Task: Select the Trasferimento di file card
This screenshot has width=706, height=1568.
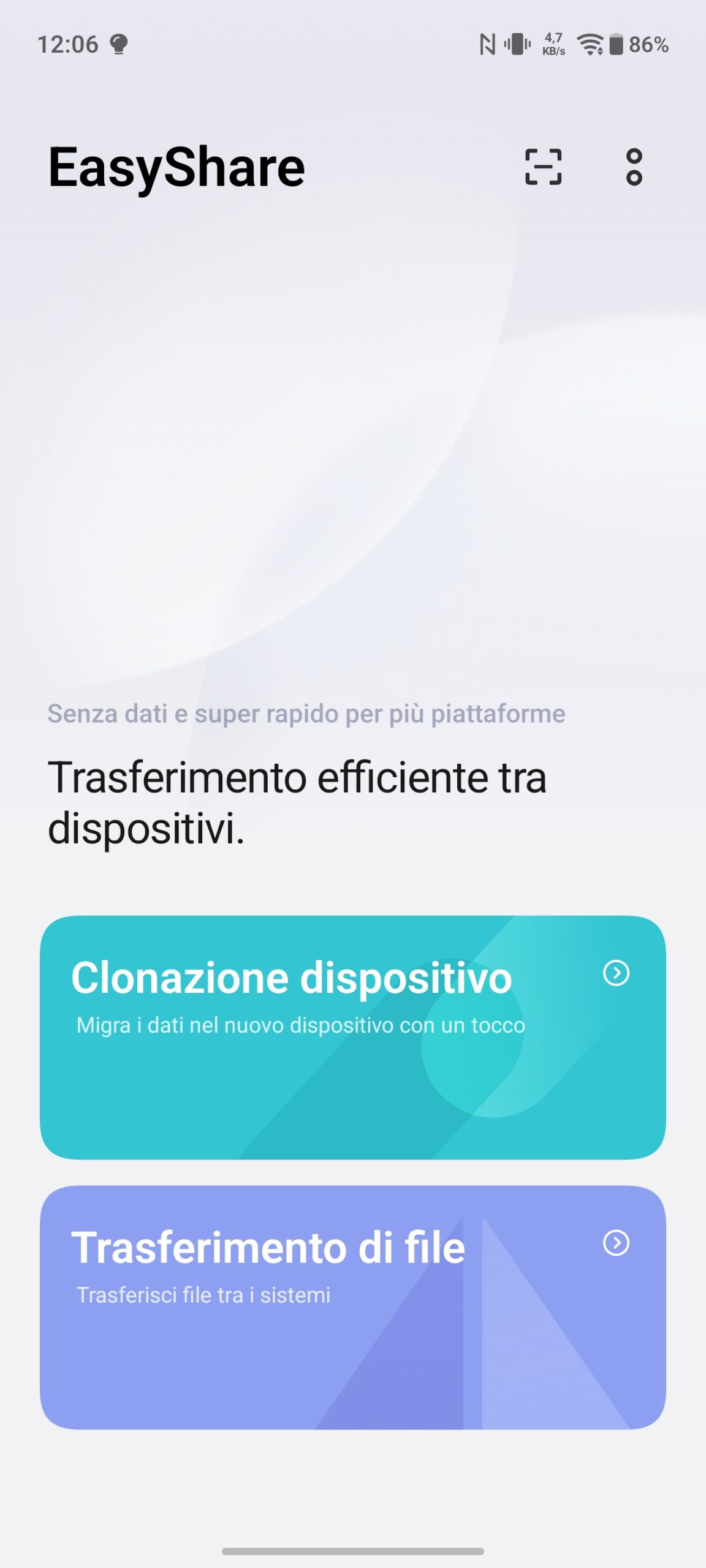Action: coord(353,1307)
